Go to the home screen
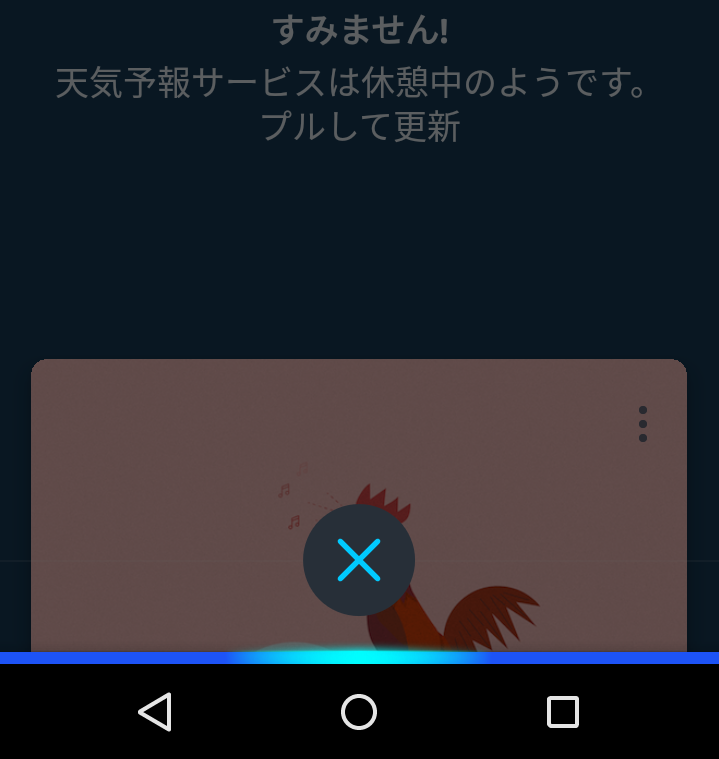Screen dimensions: 719x759 click(359, 712)
